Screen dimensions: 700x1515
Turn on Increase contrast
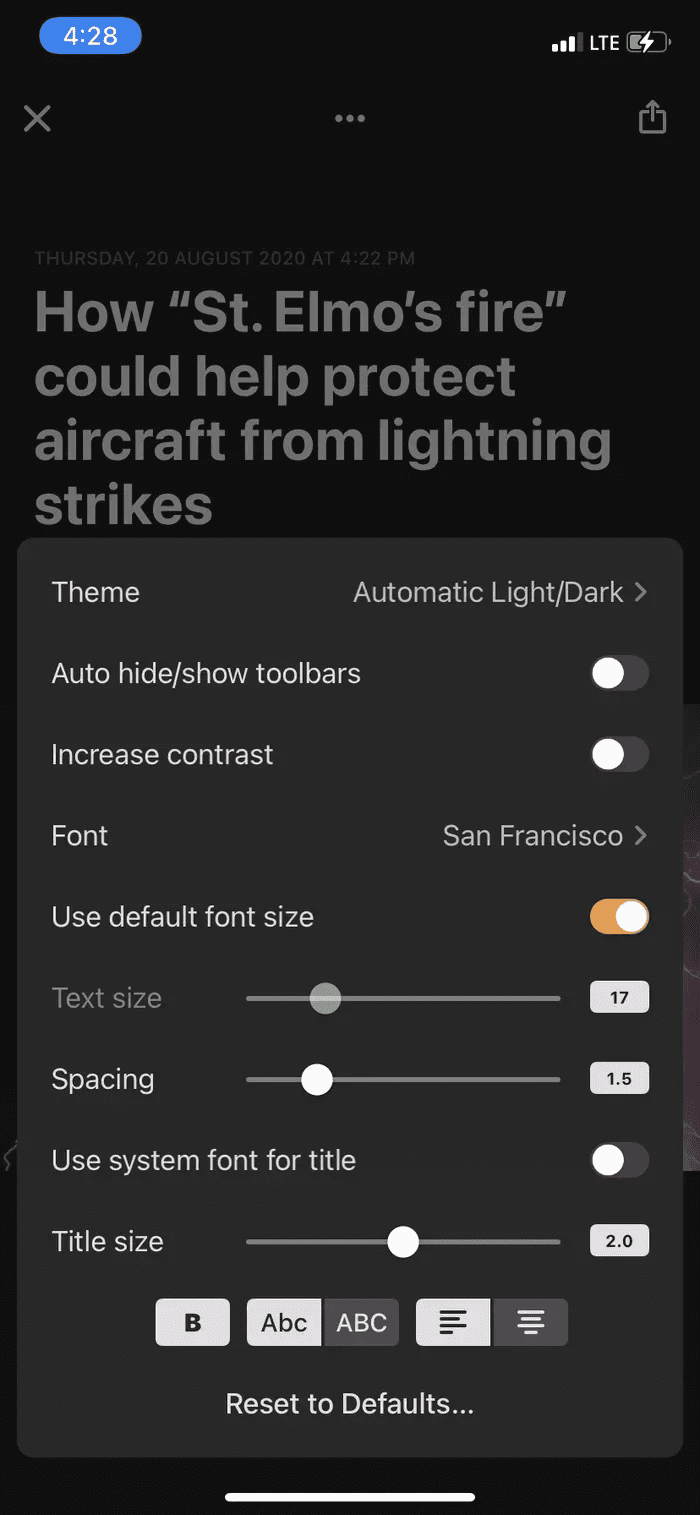point(619,755)
